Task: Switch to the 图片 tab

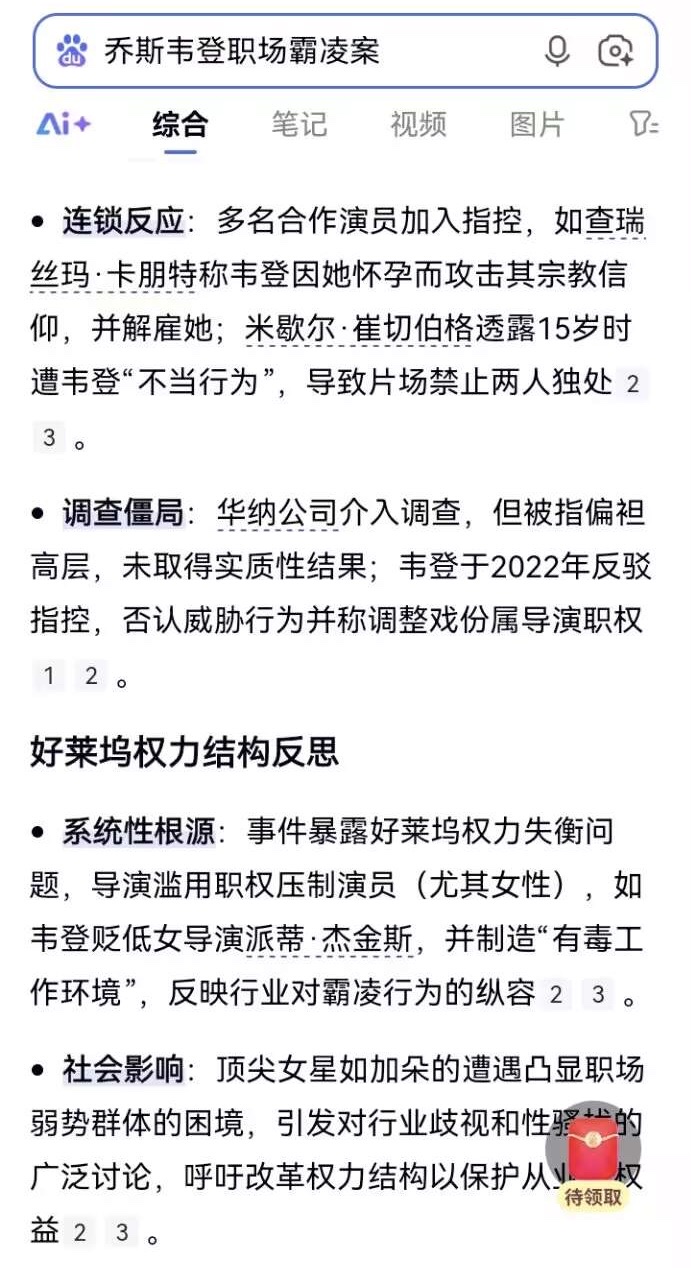Action: (537, 124)
